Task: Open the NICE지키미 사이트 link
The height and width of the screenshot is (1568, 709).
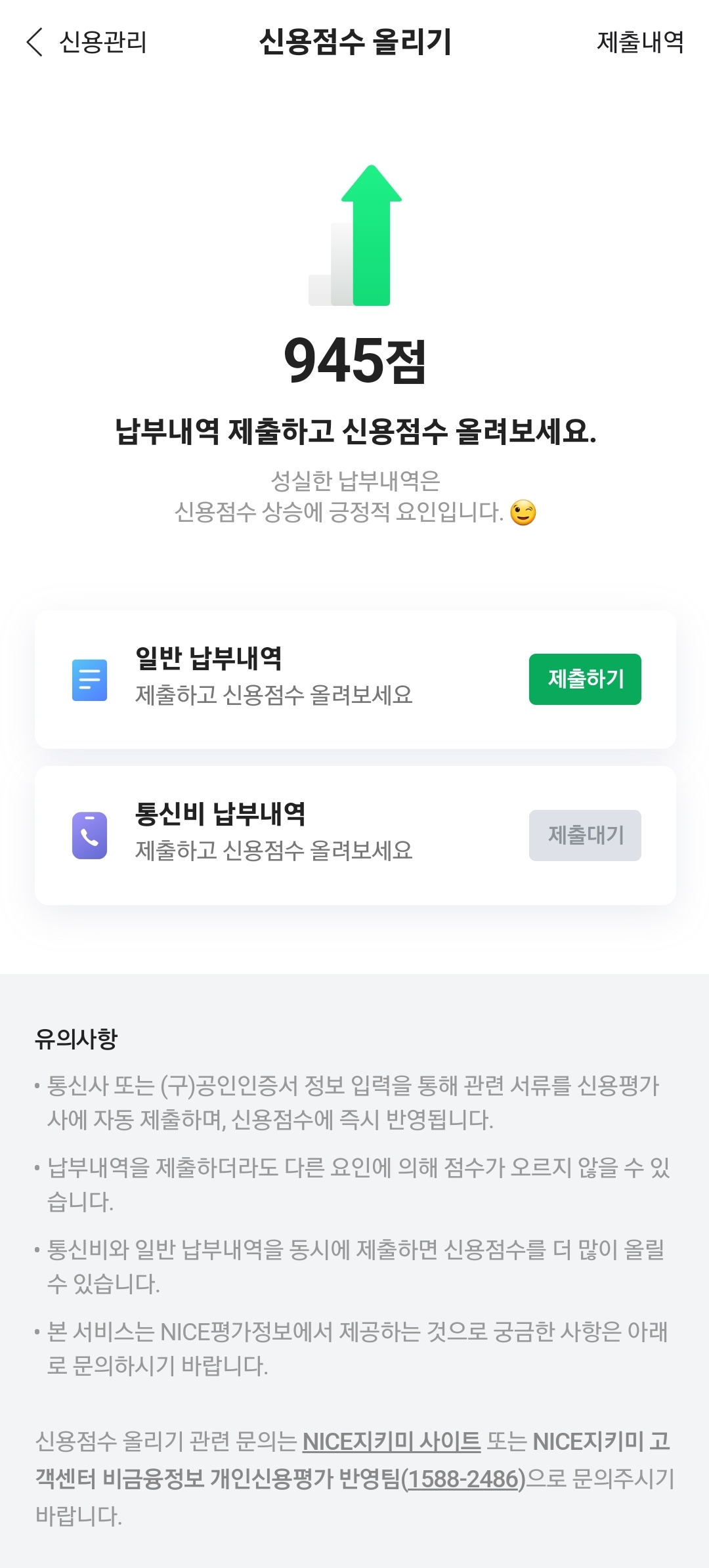Action: [391, 1441]
